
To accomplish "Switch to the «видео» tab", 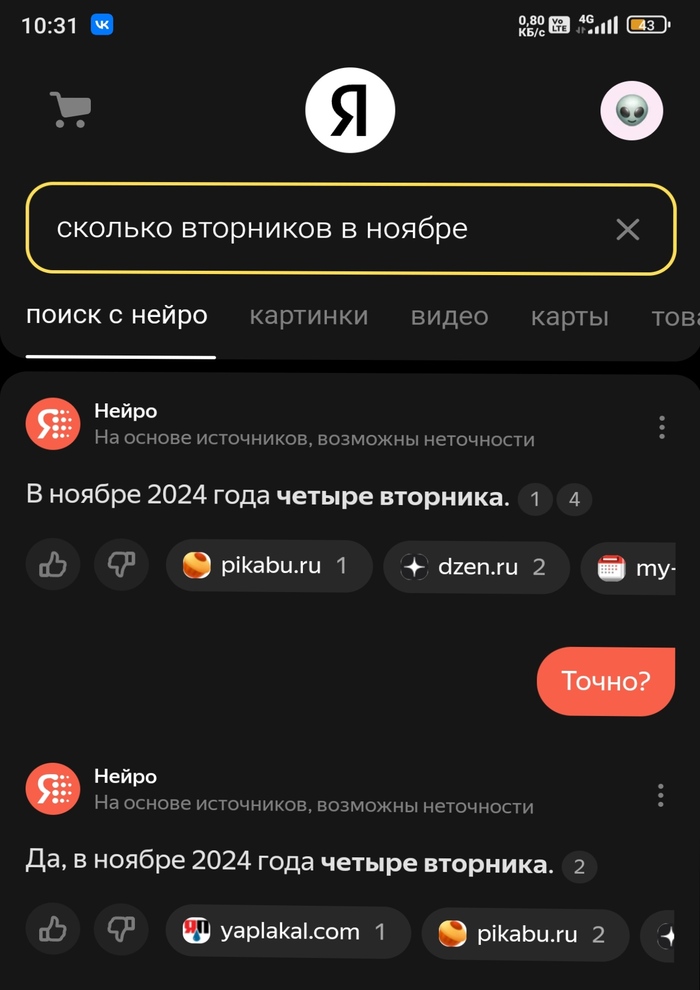I will (x=449, y=317).
